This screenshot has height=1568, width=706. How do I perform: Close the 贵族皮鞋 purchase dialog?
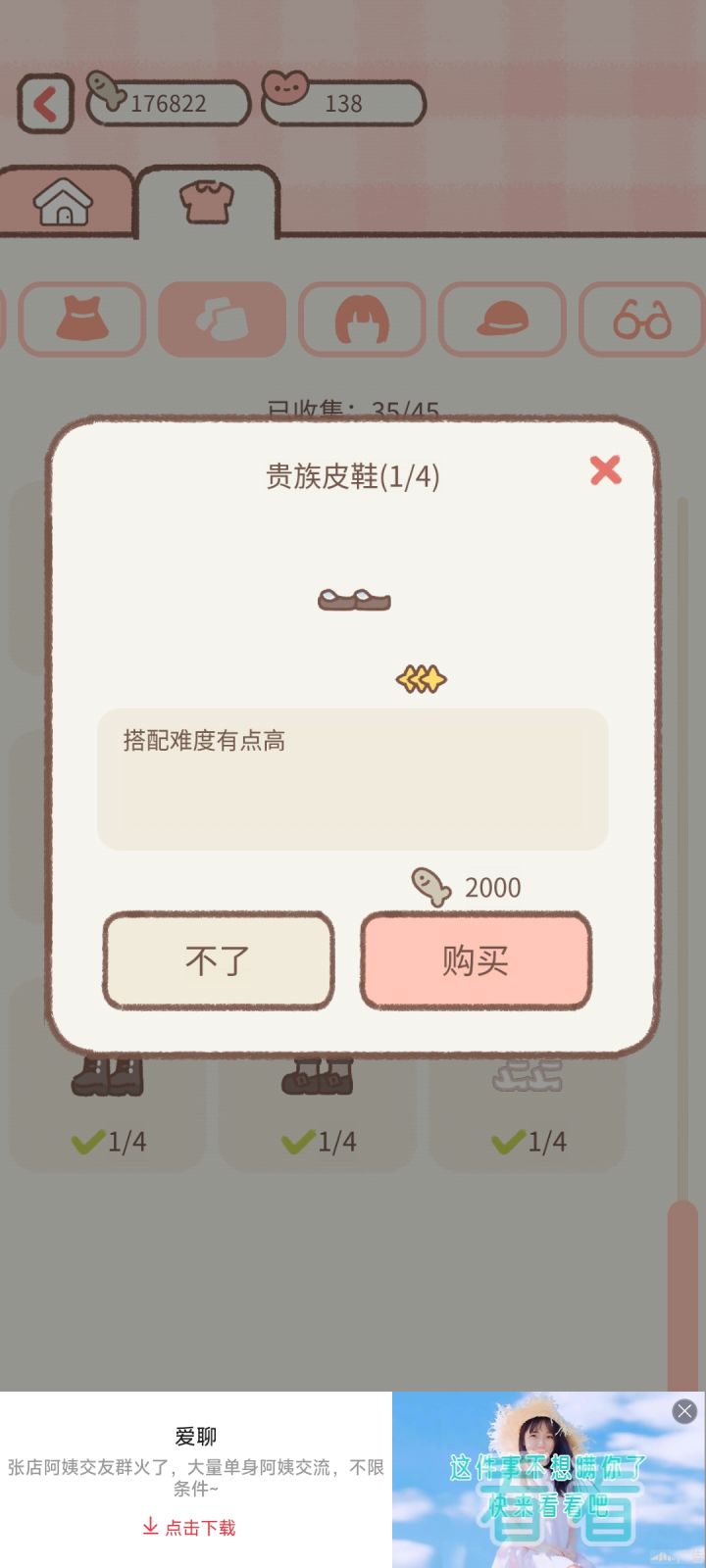coord(605,470)
